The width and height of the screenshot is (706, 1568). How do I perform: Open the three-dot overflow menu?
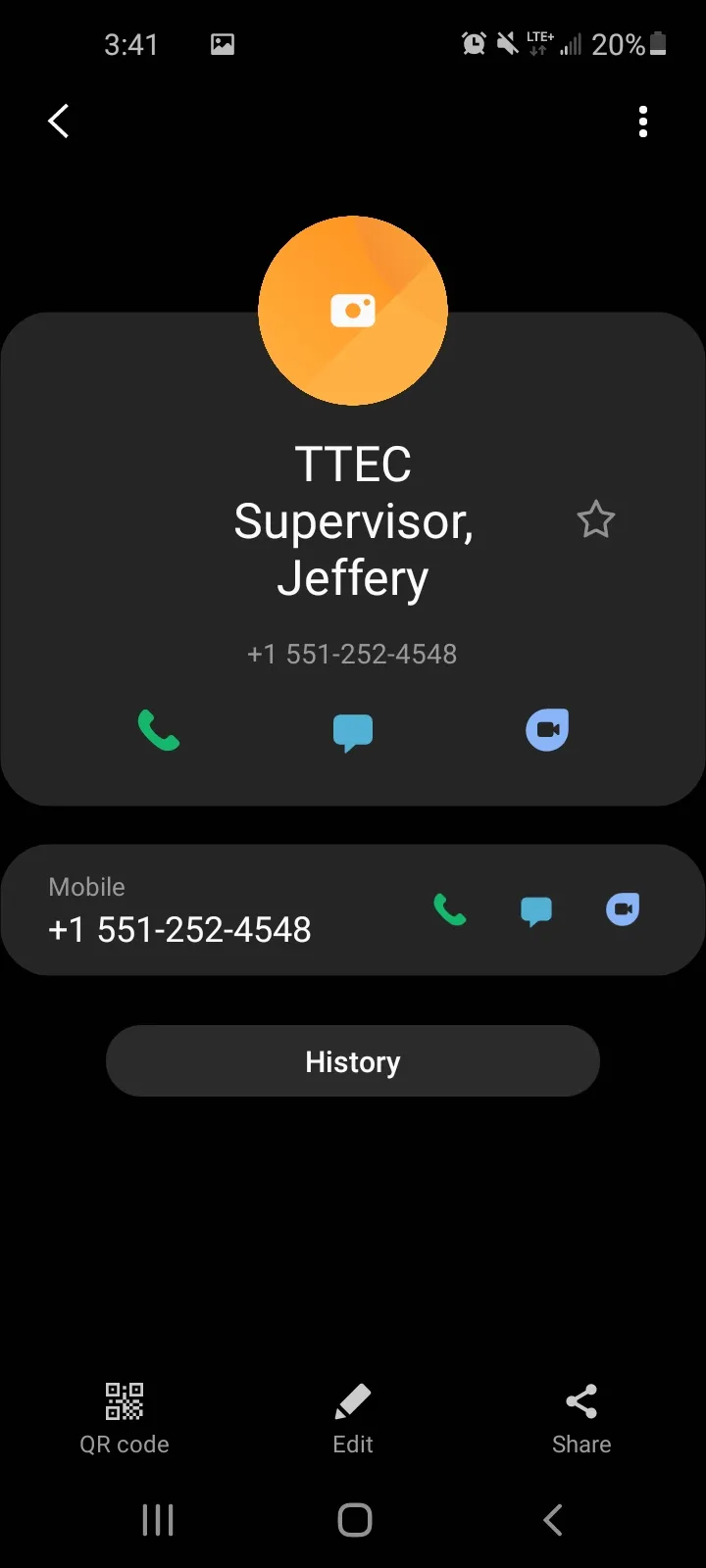pyautogui.click(x=643, y=122)
